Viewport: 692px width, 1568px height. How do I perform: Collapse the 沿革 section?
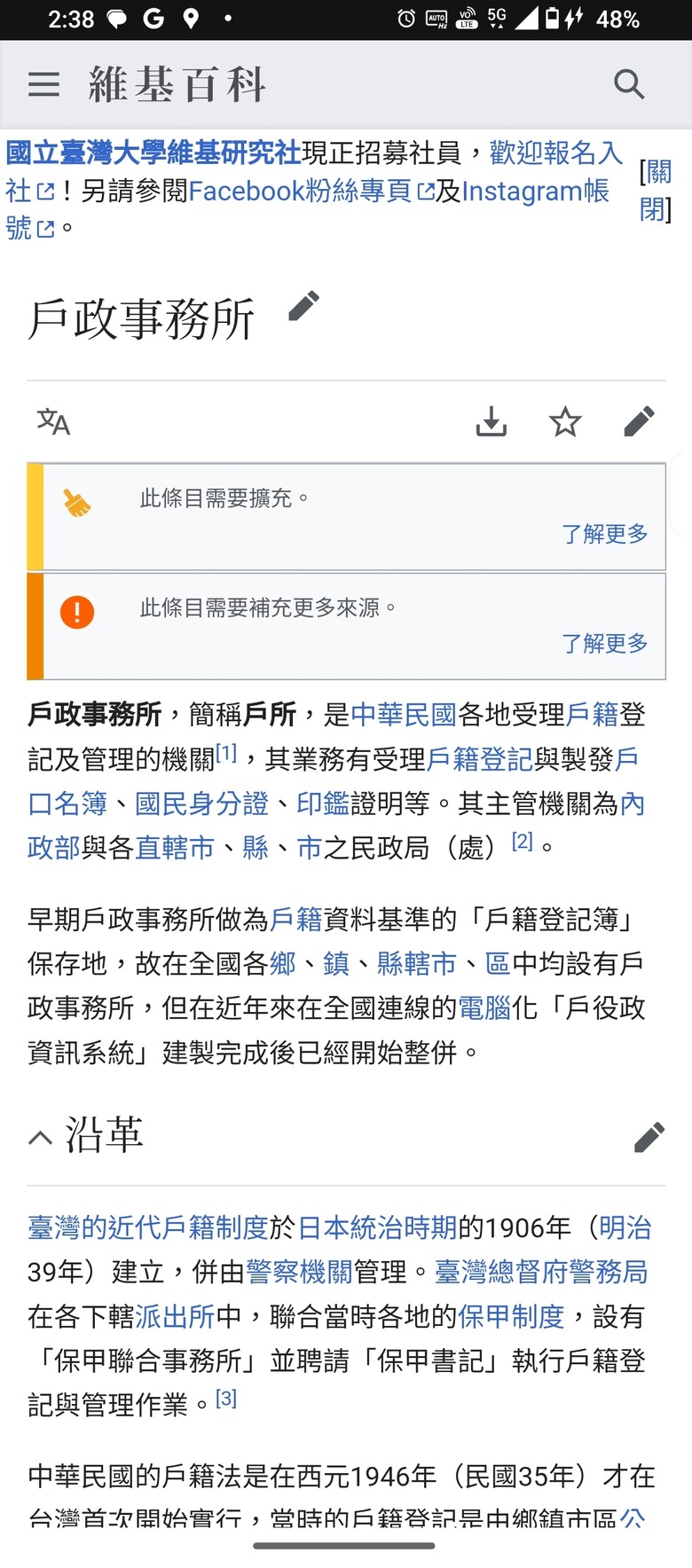pyautogui.click(x=41, y=1137)
